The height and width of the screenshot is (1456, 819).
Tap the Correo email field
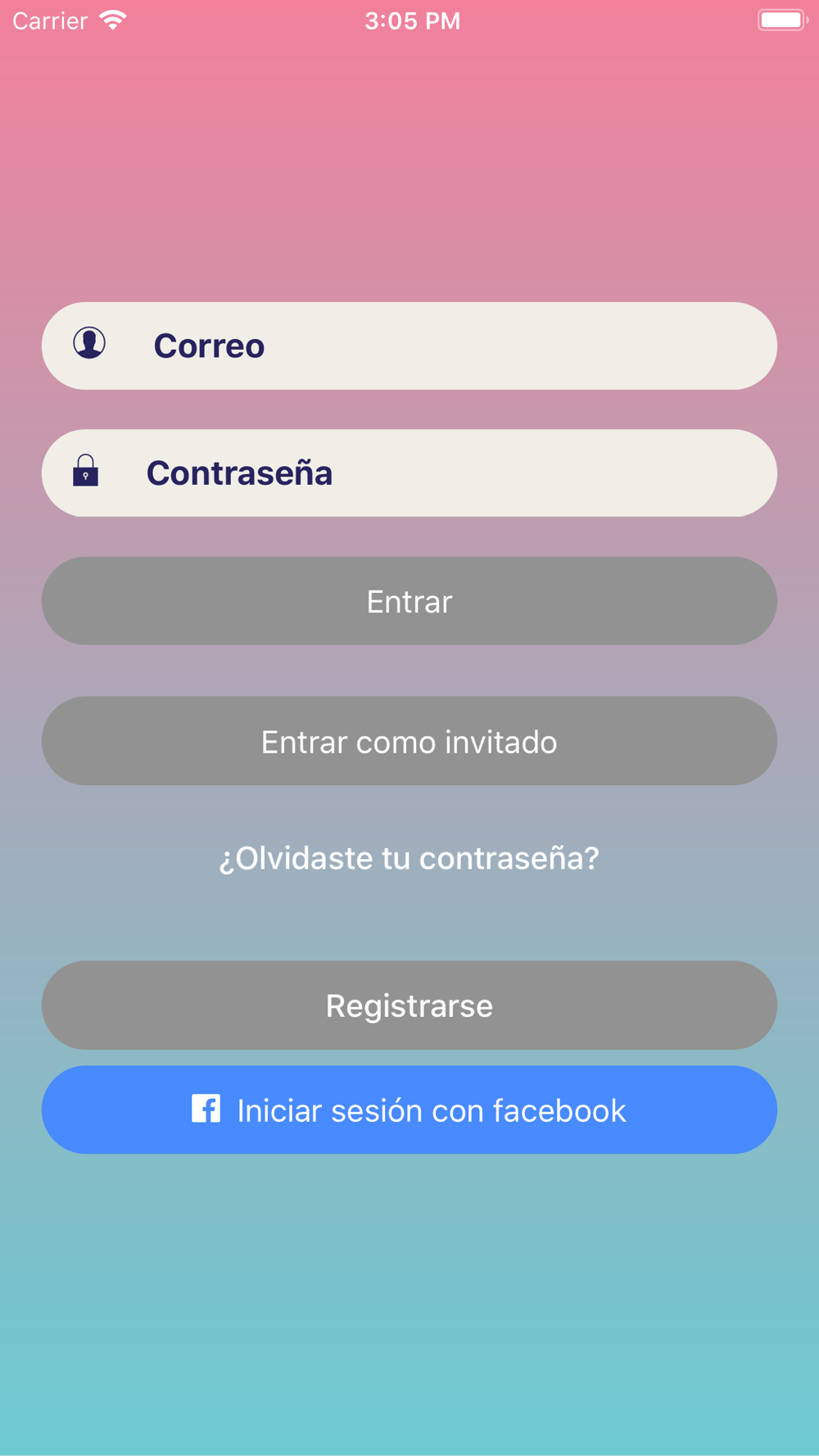(x=409, y=346)
